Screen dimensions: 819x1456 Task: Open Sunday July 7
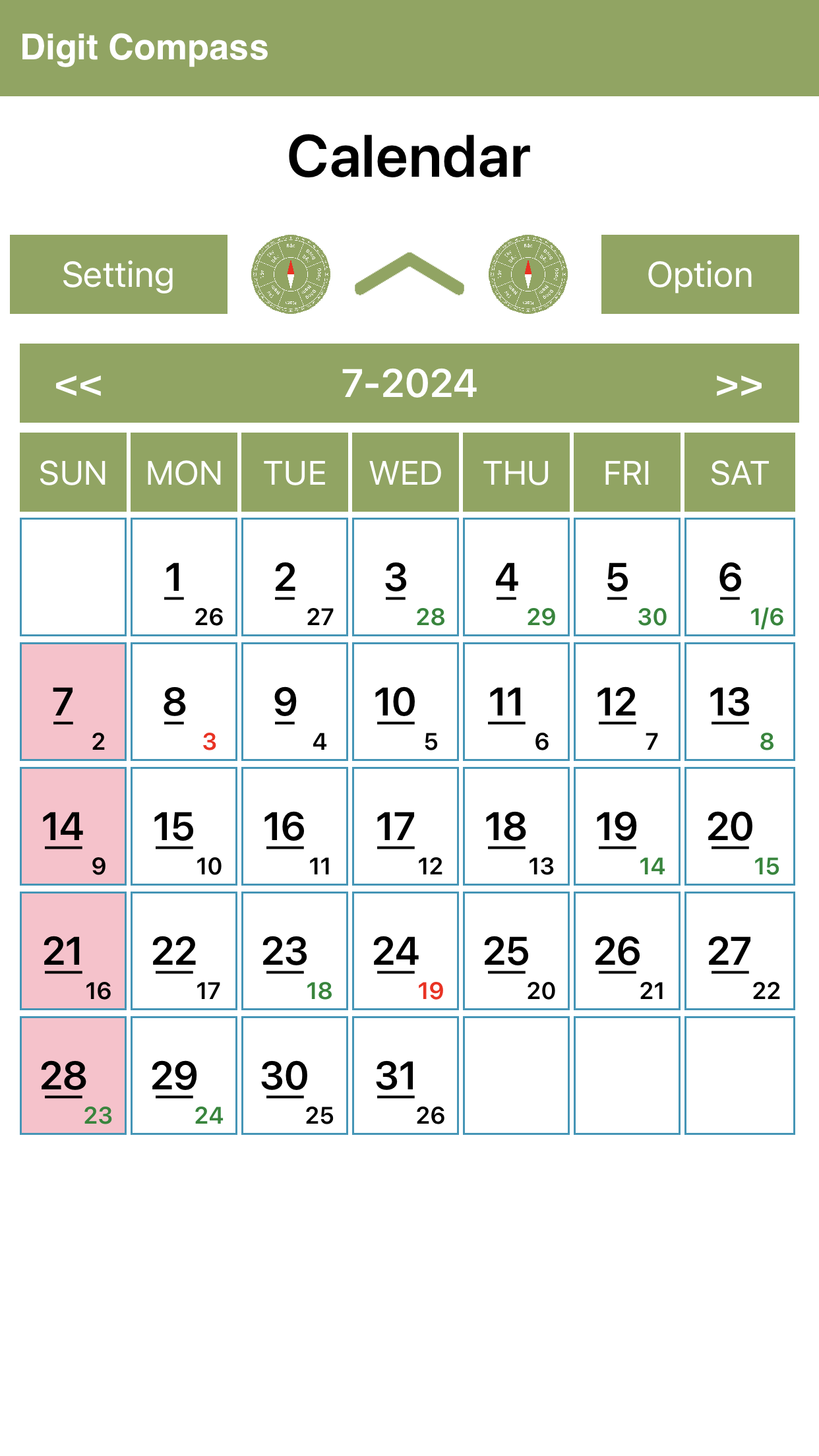point(73,702)
